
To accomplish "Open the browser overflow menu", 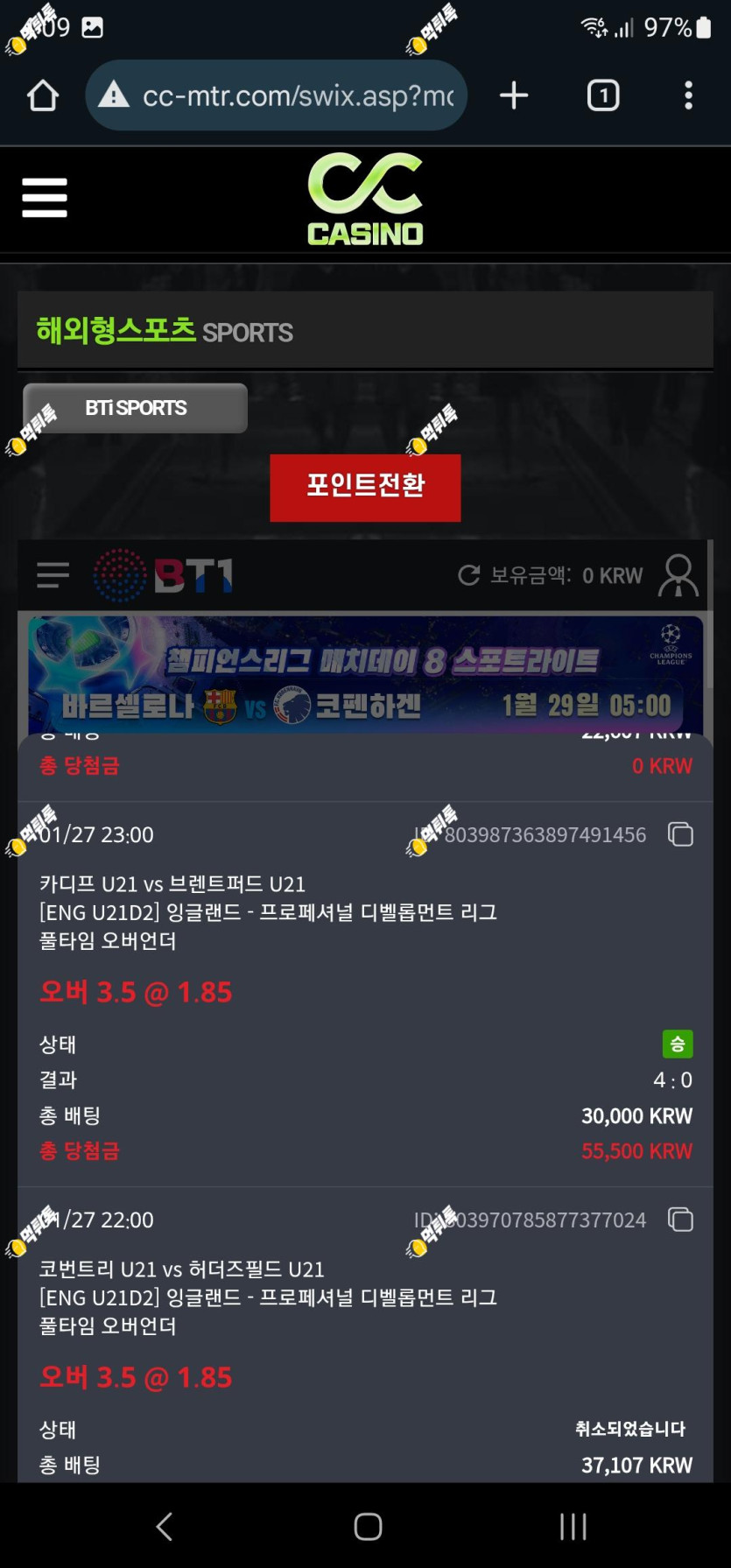I will 689,95.
